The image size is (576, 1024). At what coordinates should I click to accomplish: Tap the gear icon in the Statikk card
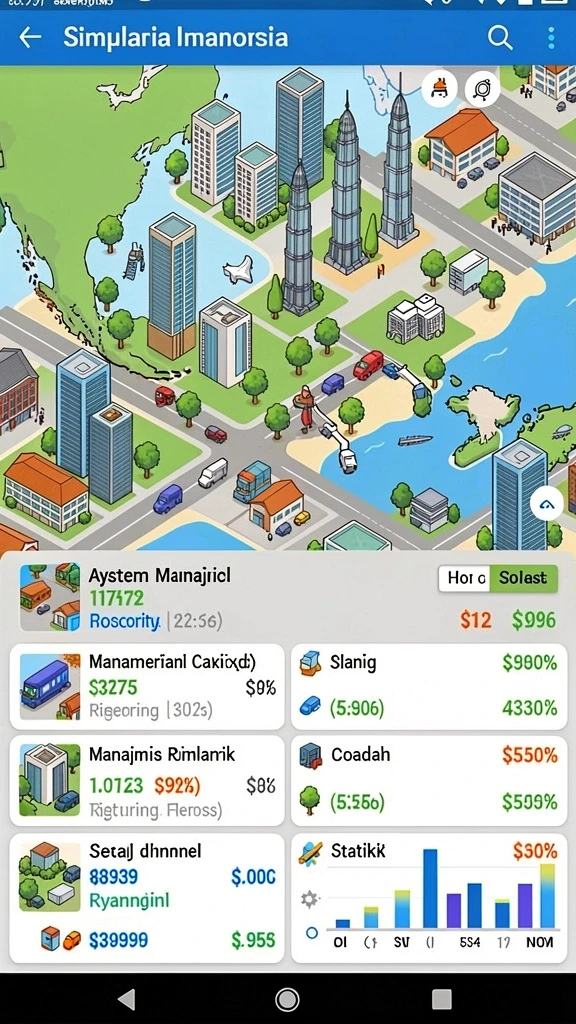click(310, 900)
